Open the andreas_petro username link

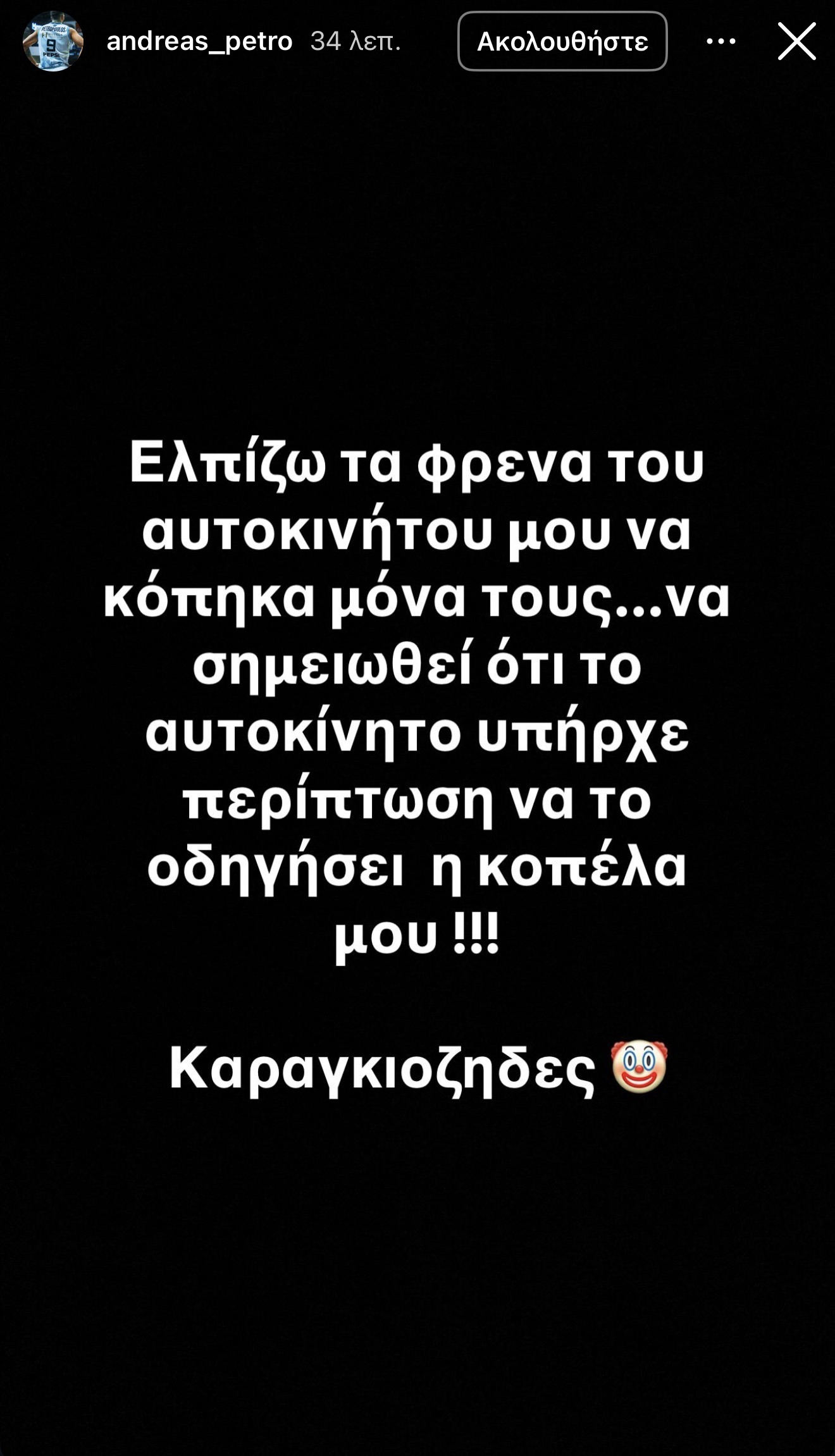(x=199, y=42)
